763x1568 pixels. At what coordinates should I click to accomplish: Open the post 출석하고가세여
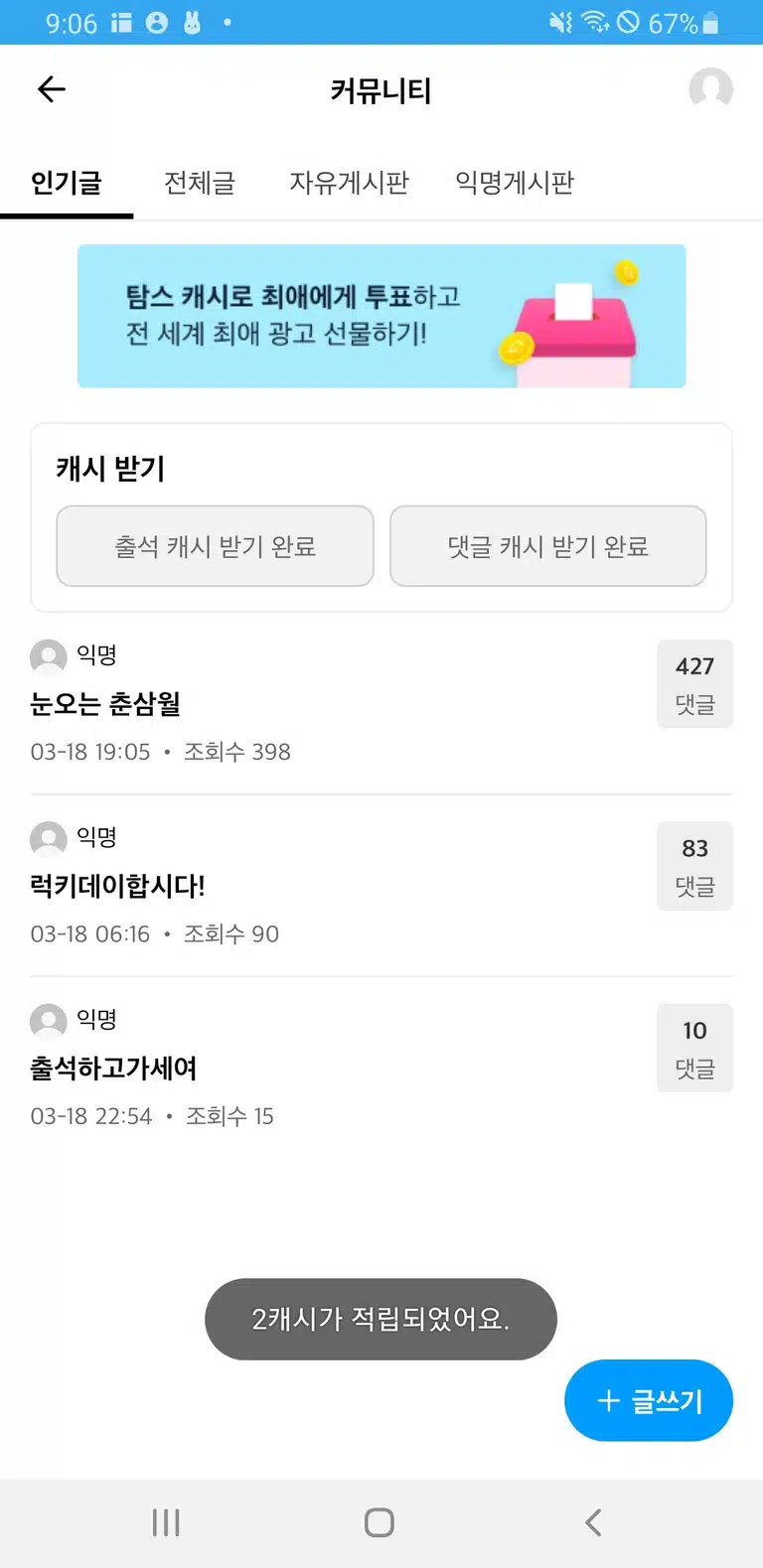click(x=381, y=1068)
